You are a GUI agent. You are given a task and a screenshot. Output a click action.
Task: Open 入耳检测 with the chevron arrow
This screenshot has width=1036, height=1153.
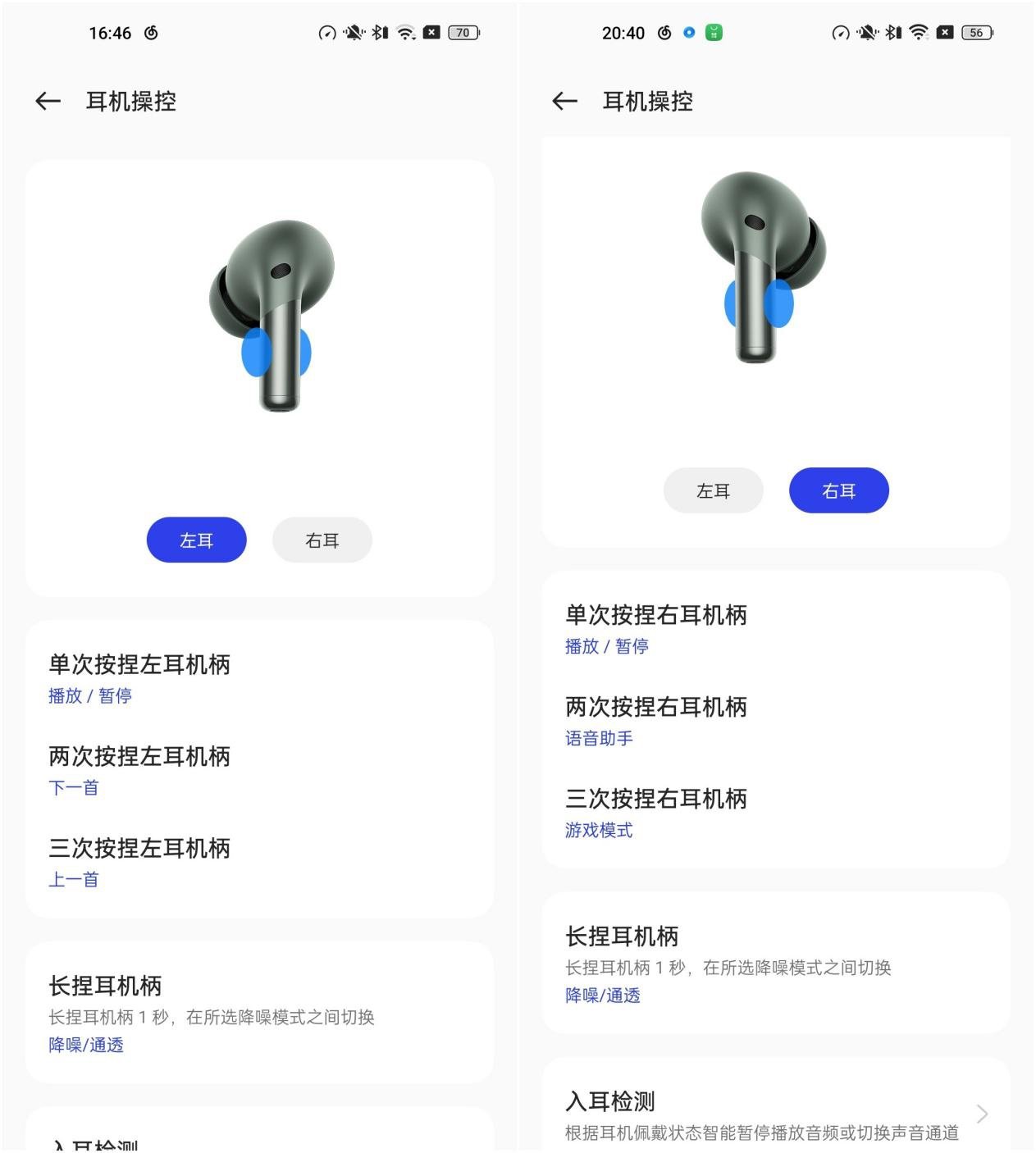(x=982, y=1114)
